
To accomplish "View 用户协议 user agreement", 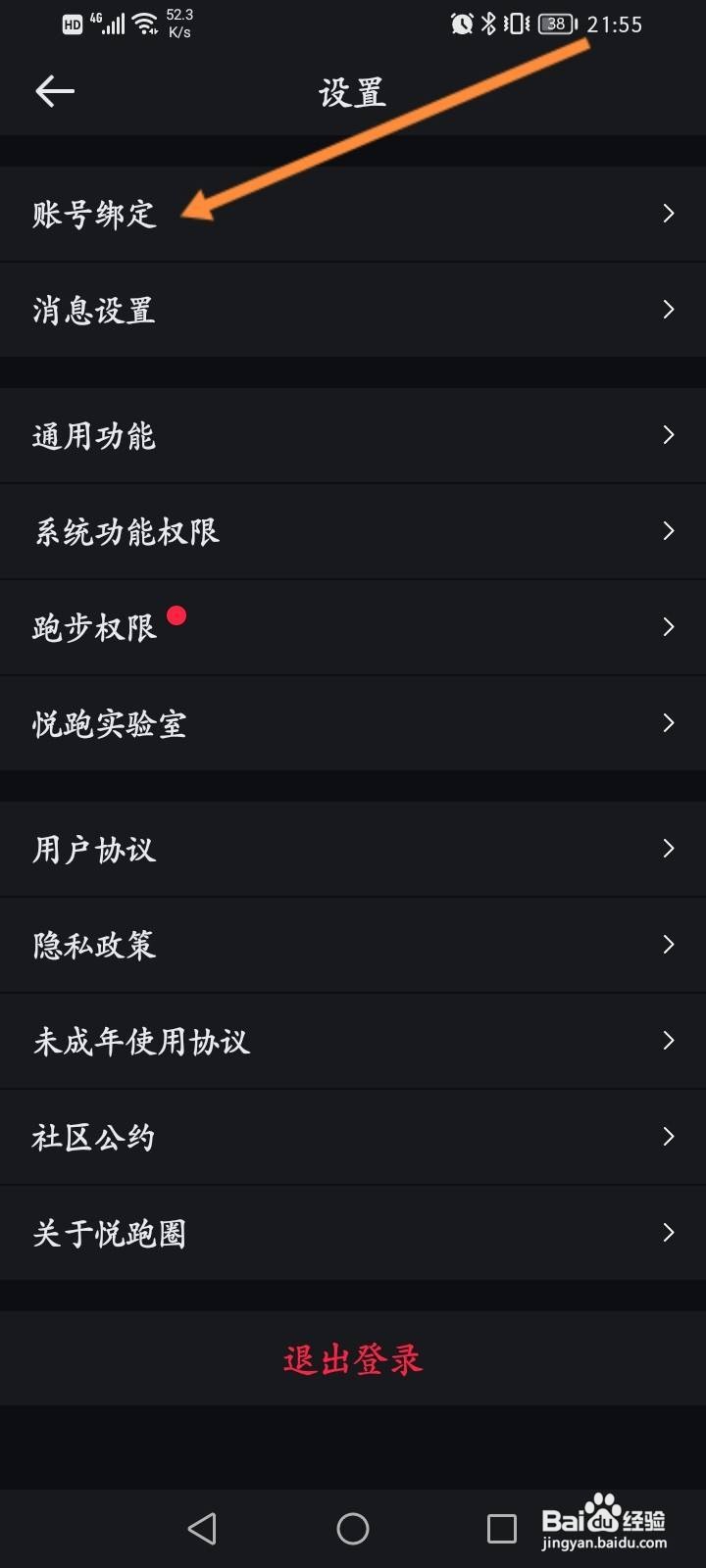I will [353, 849].
